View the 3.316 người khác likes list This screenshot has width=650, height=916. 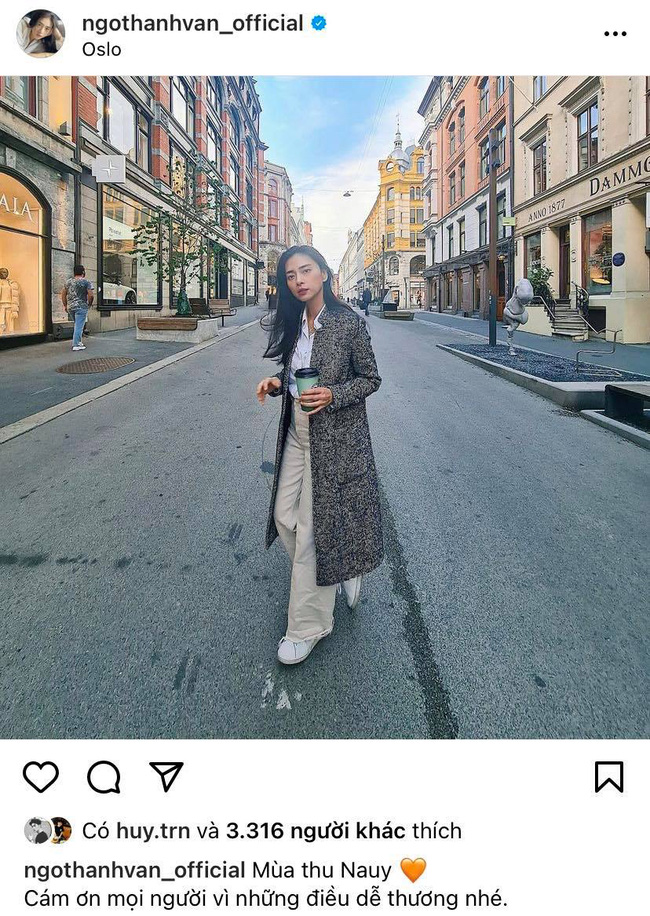pos(315,830)
